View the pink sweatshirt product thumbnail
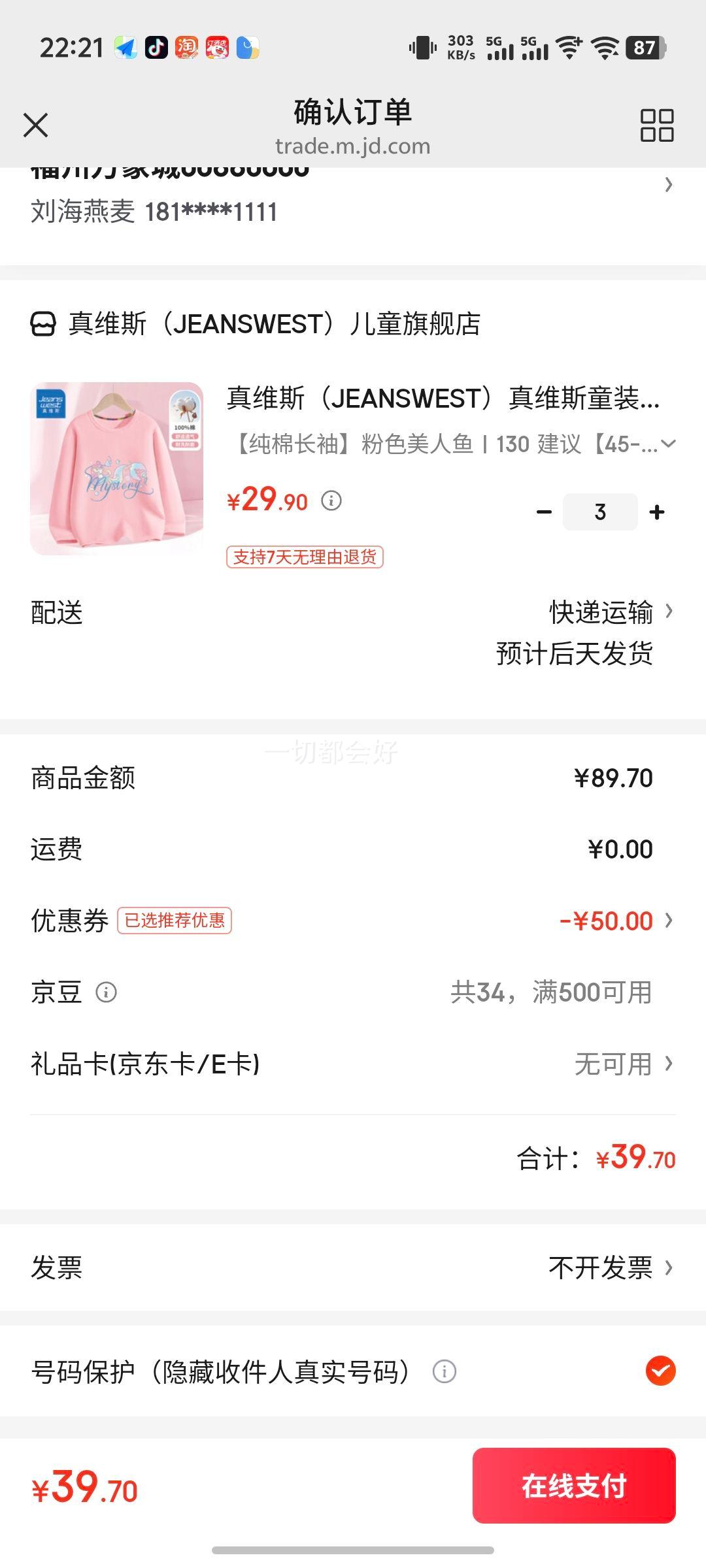 pos(116,468)
